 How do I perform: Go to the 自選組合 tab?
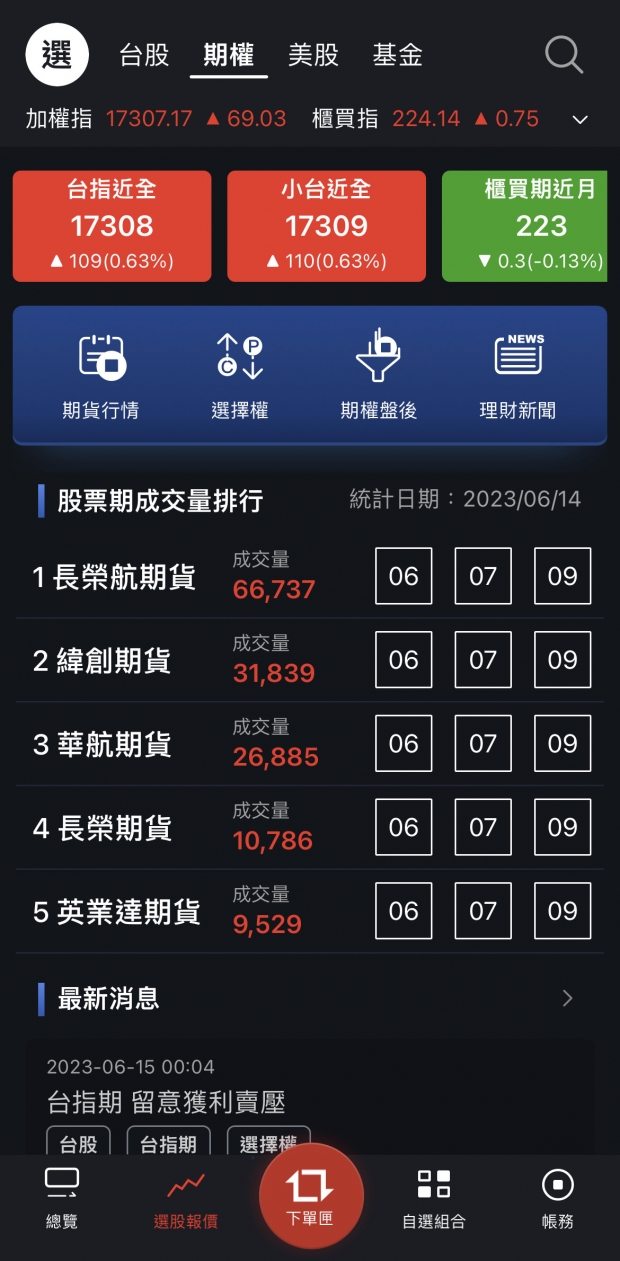point(434,1198)
